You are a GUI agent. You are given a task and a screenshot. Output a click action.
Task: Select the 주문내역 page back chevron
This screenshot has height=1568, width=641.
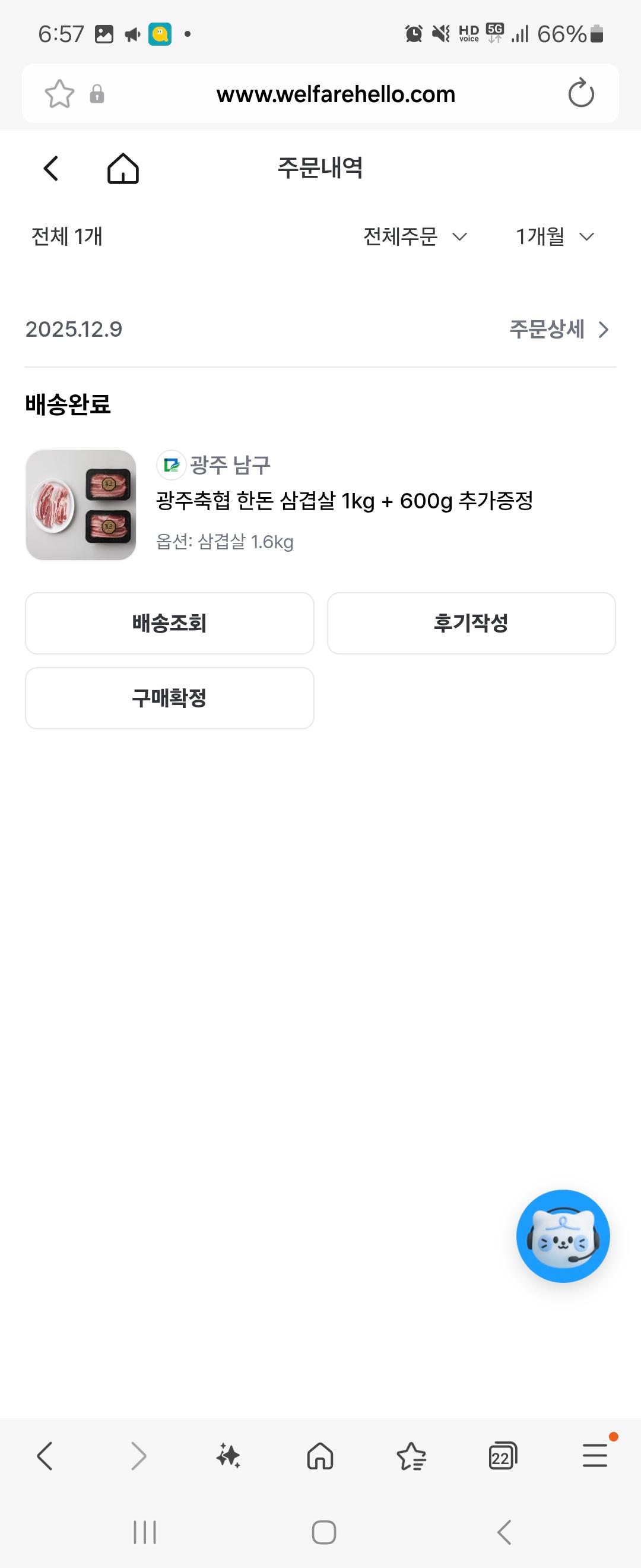click(51, 169)
